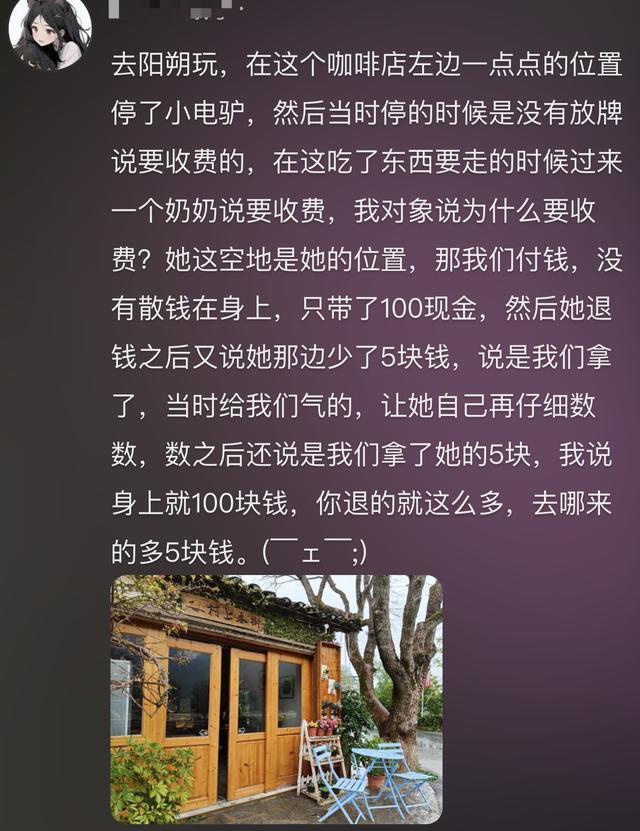Image resolution: width=640 pixels, height=831 pixels.
Task: Open the commenter's anime-girl avatar profile
Action: click(x=49, y=33)
